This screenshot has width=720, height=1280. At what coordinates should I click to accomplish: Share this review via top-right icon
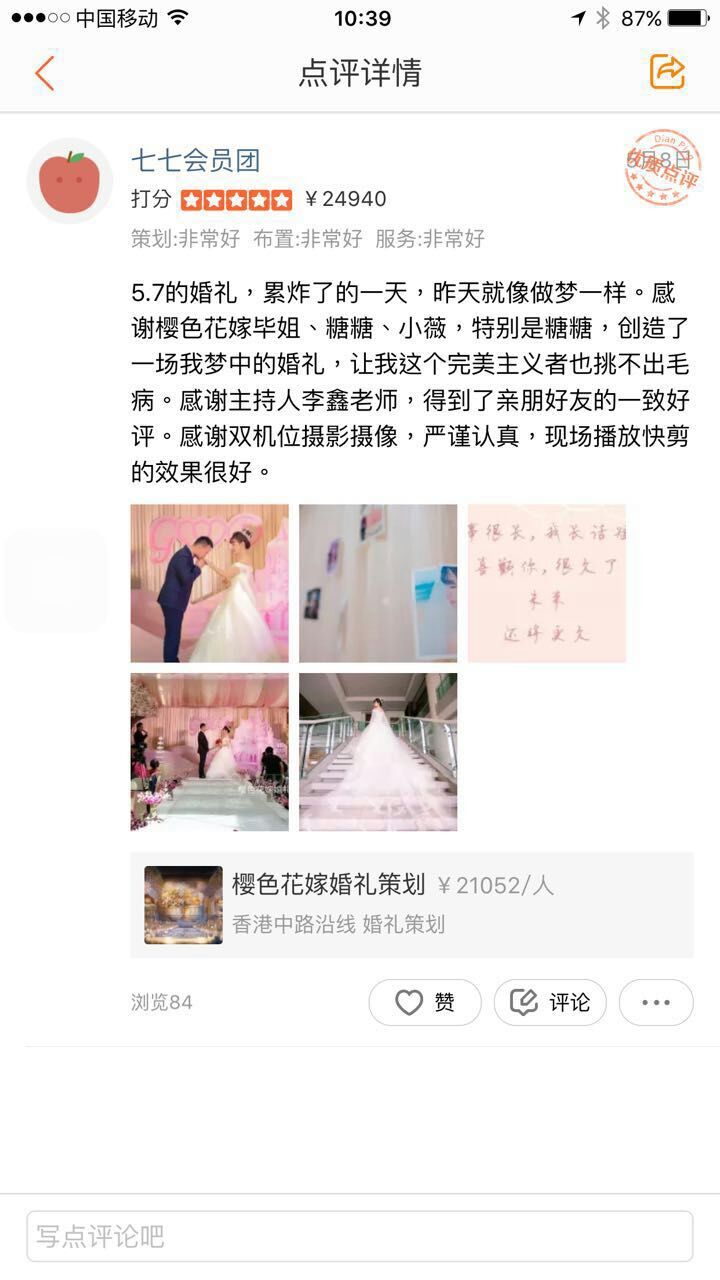[667, 72]
